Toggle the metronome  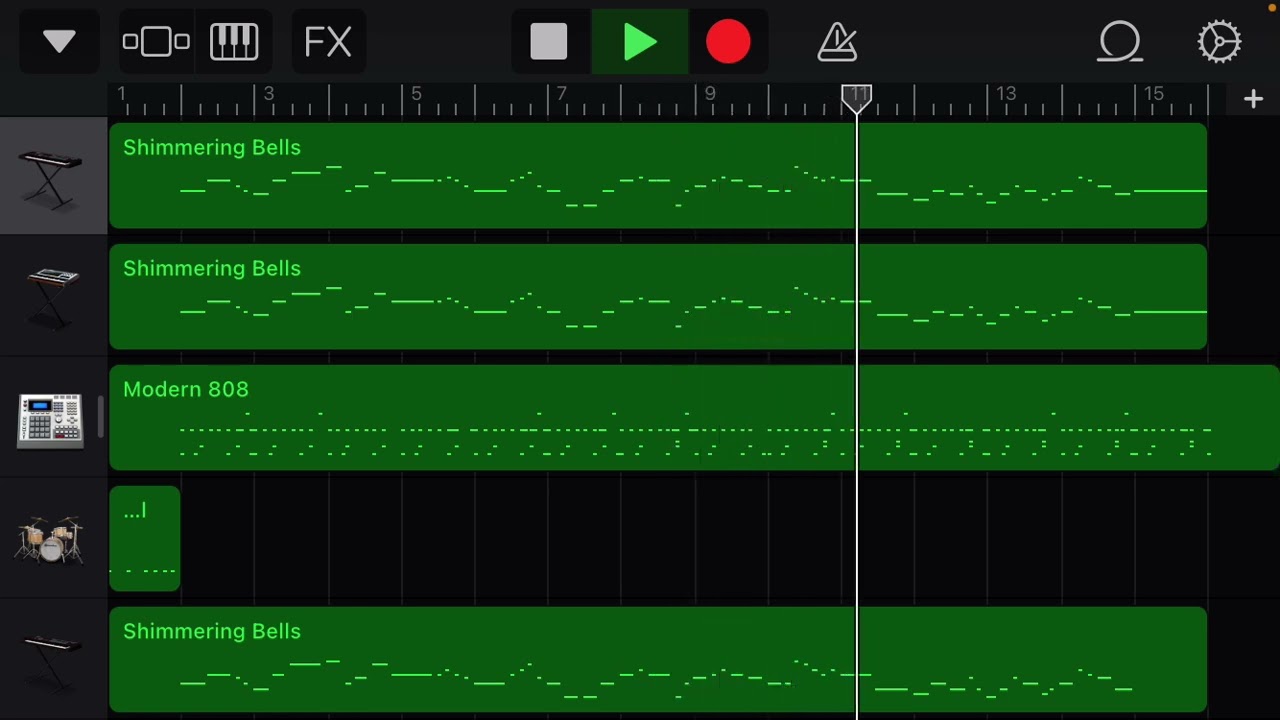(837, 42)
